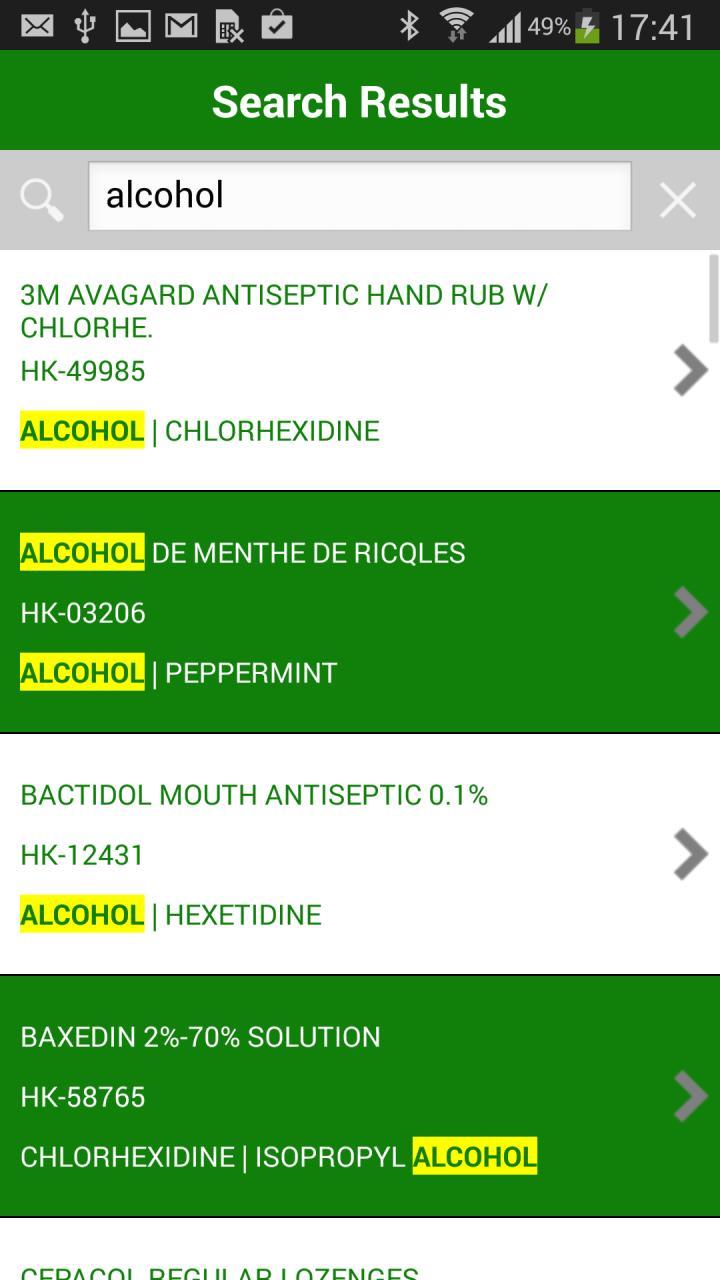Screen dimensions: 720x1280
Task: Clear the search text with X
Action: (678, 200)
